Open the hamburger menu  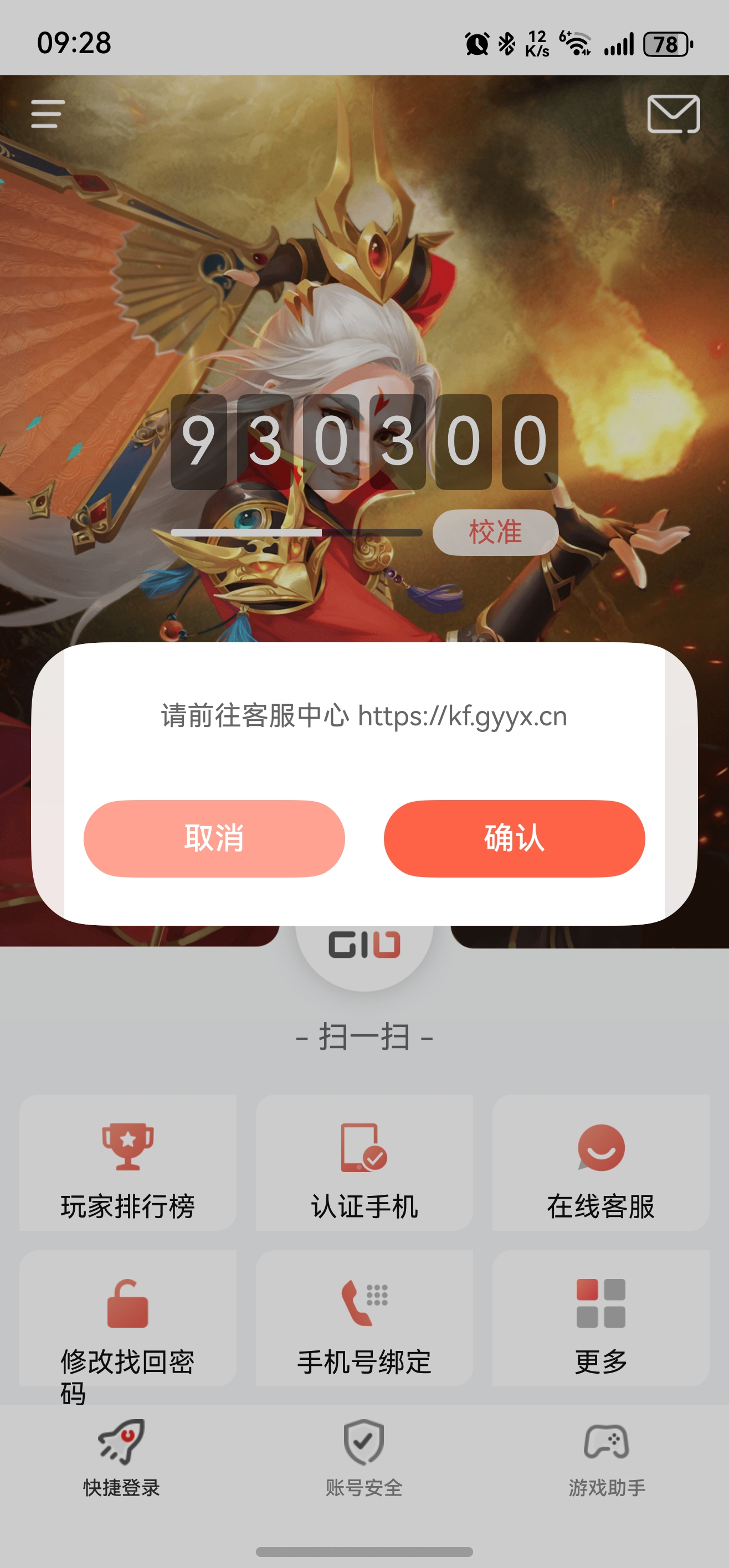pyautogui.click(x=48, y=114)
